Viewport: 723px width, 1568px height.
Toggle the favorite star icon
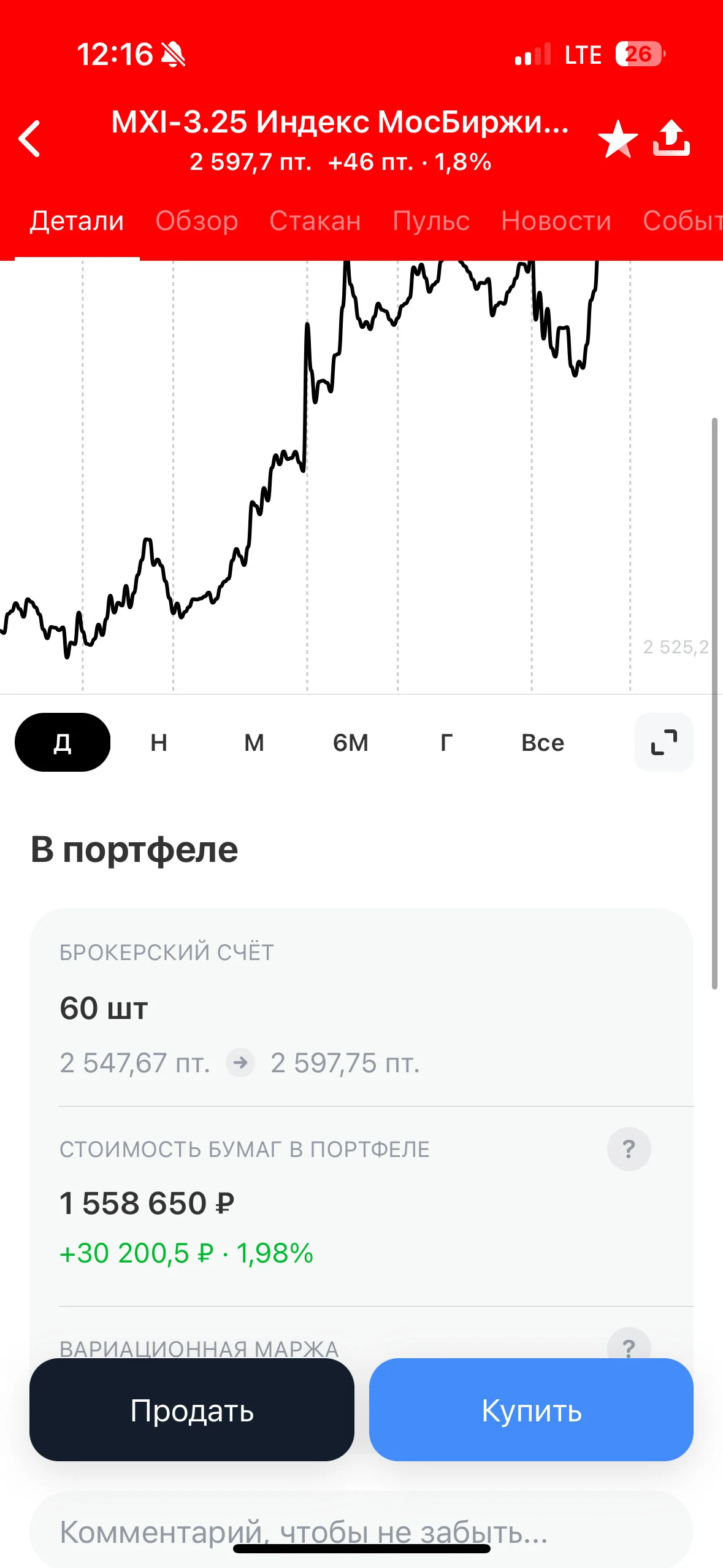pos(618,139)
